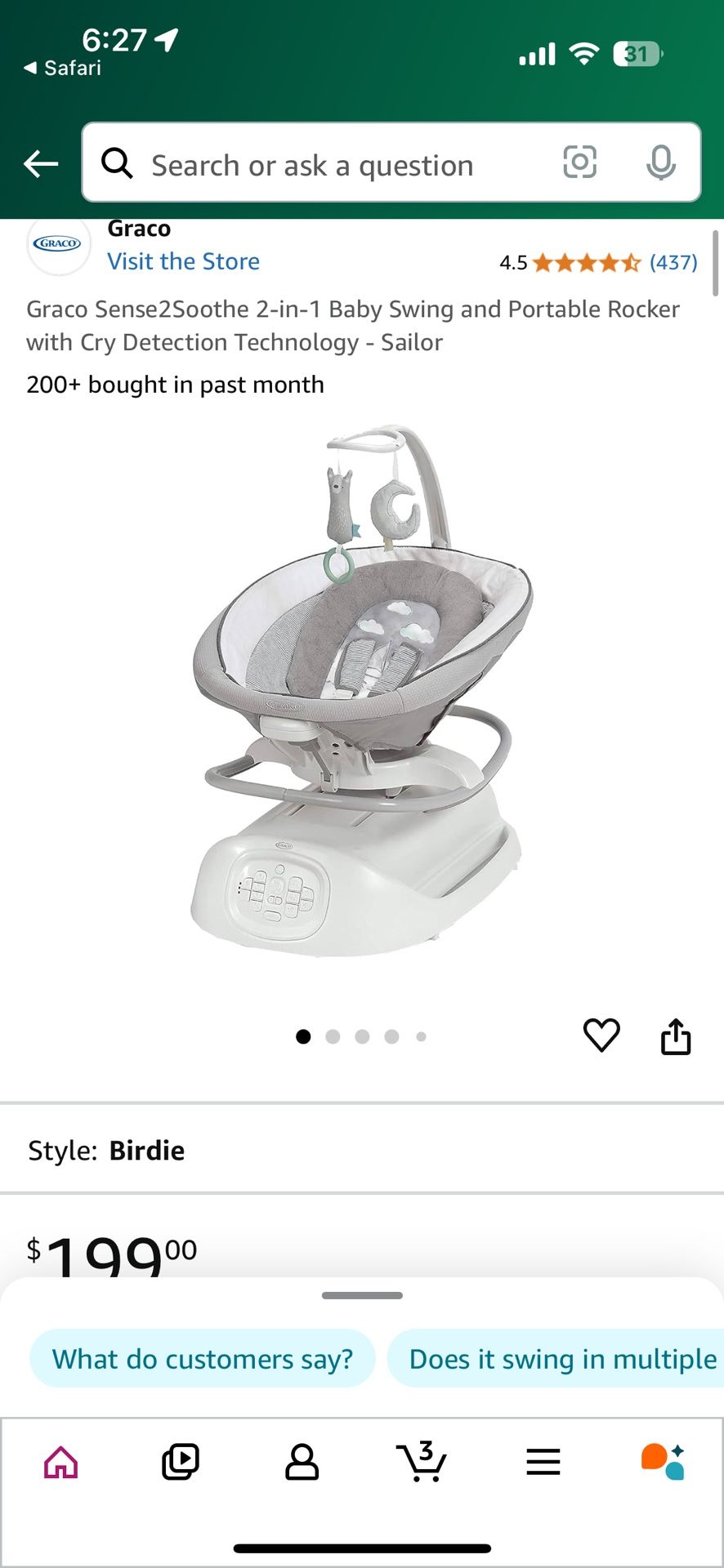Select the second carousel dot
Image resolution: width=724 pixels, height=1568 pixels.
pyautogui.click(x=333, y=1036)
